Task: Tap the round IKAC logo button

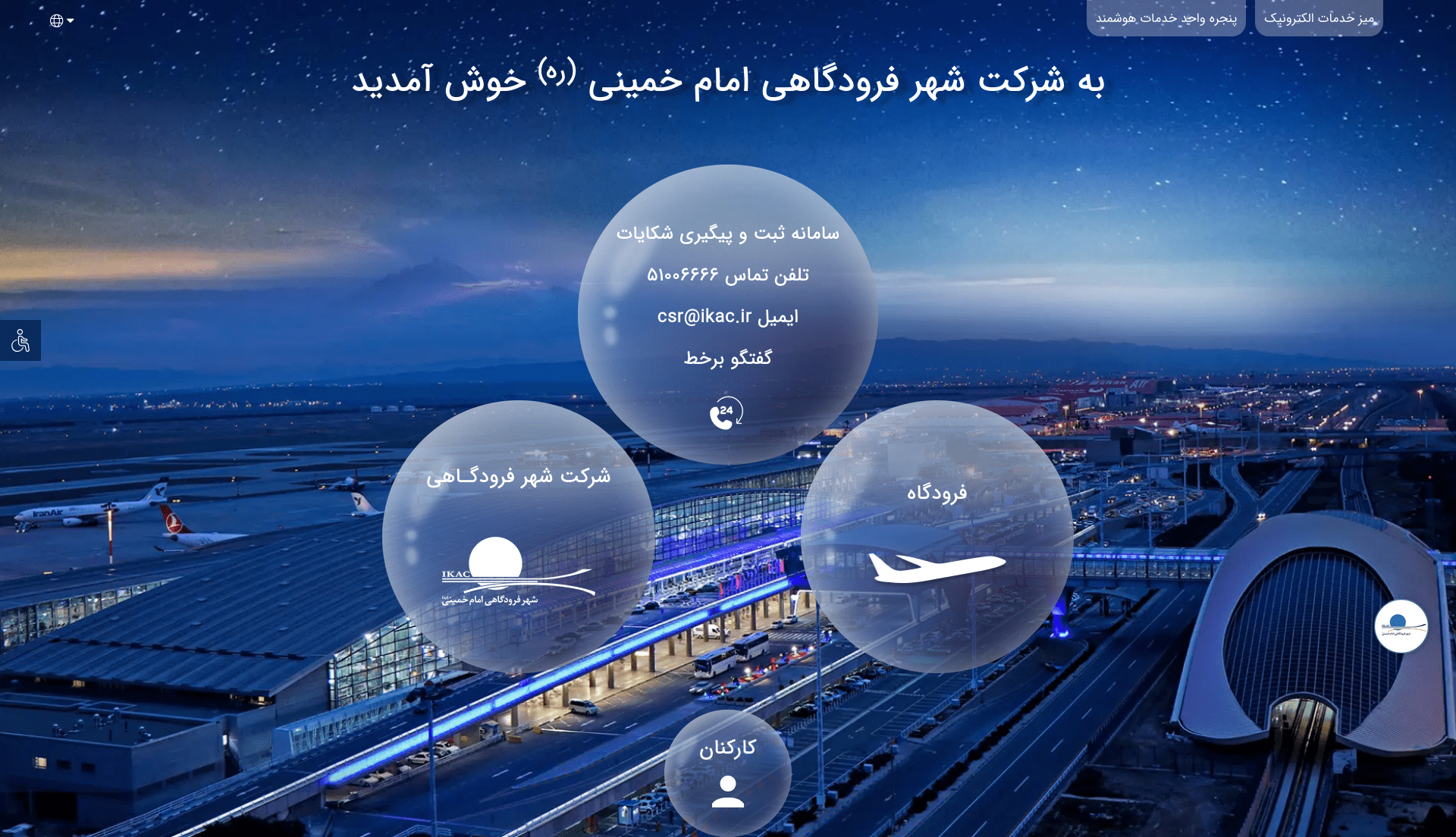Action: click(x=1401, y=626)
